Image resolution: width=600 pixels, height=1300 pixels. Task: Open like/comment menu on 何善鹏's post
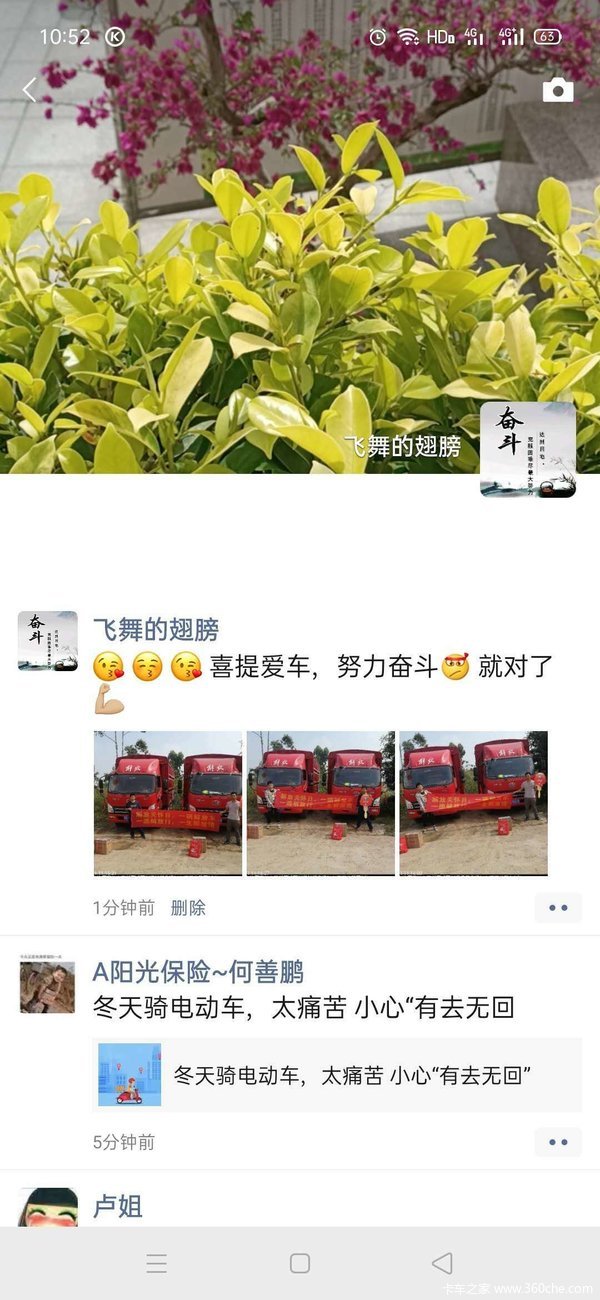tap(558, 1142)
